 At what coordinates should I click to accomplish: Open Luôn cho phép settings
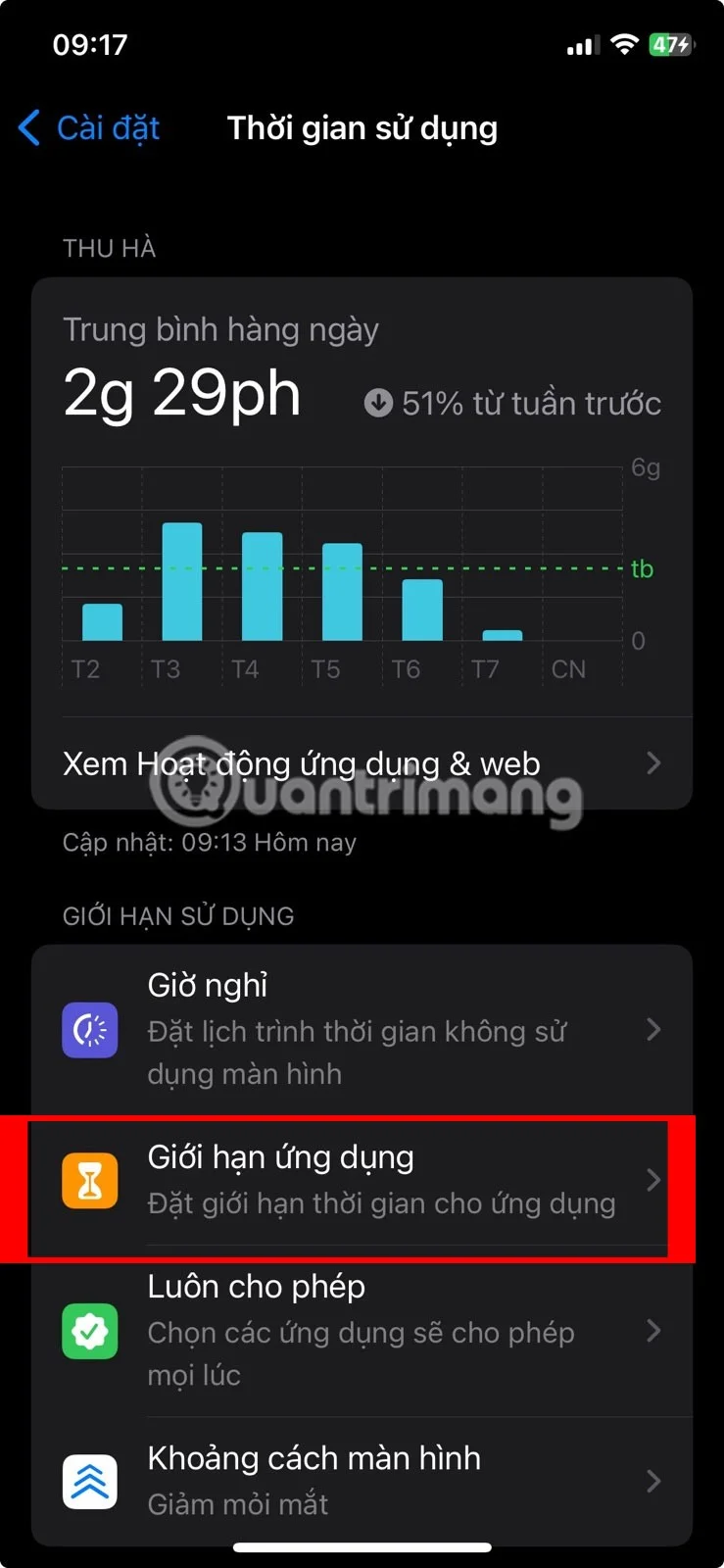361,1331
